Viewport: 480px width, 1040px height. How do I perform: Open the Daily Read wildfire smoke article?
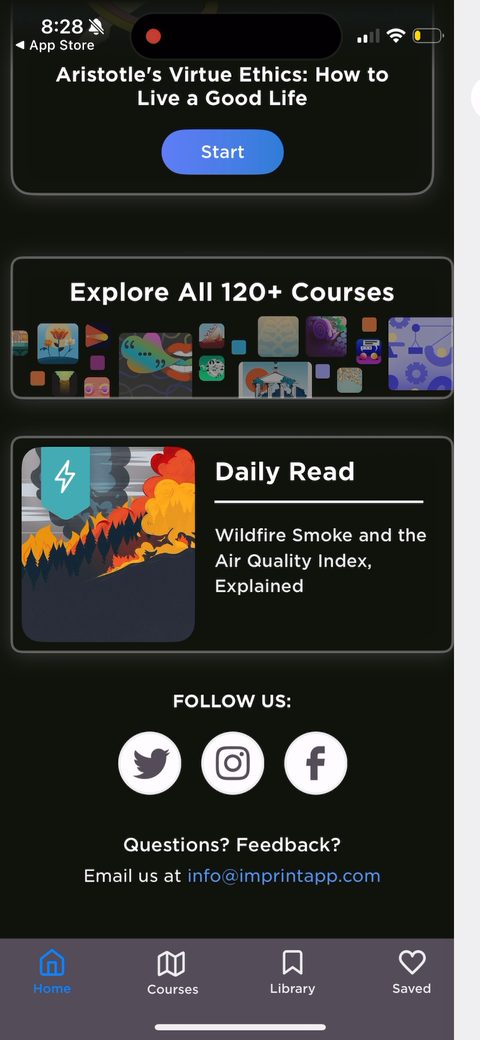[232, 545]
